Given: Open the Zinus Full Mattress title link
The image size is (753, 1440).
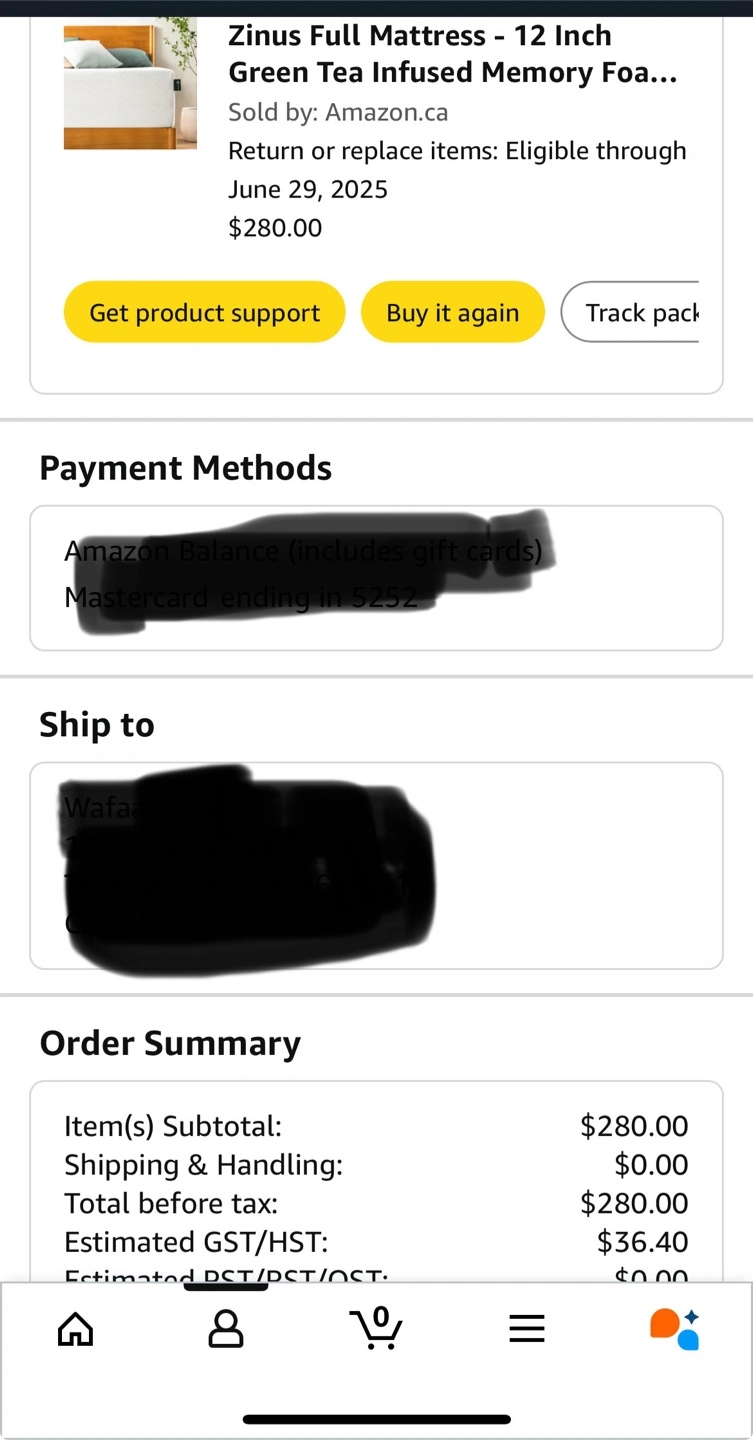Looking at the screenshot, I should point(452,54).
